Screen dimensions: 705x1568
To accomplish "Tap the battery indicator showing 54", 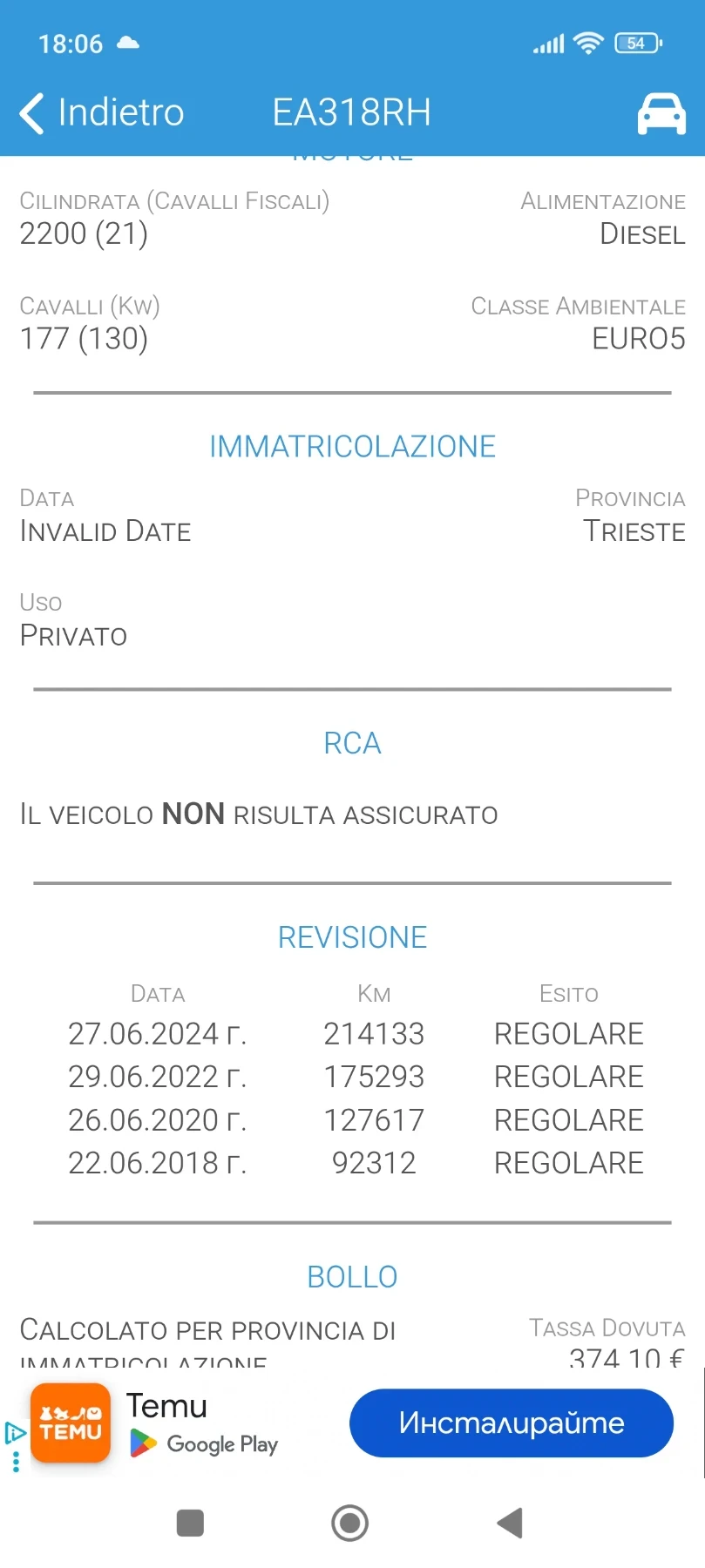I will pos(635,43).
